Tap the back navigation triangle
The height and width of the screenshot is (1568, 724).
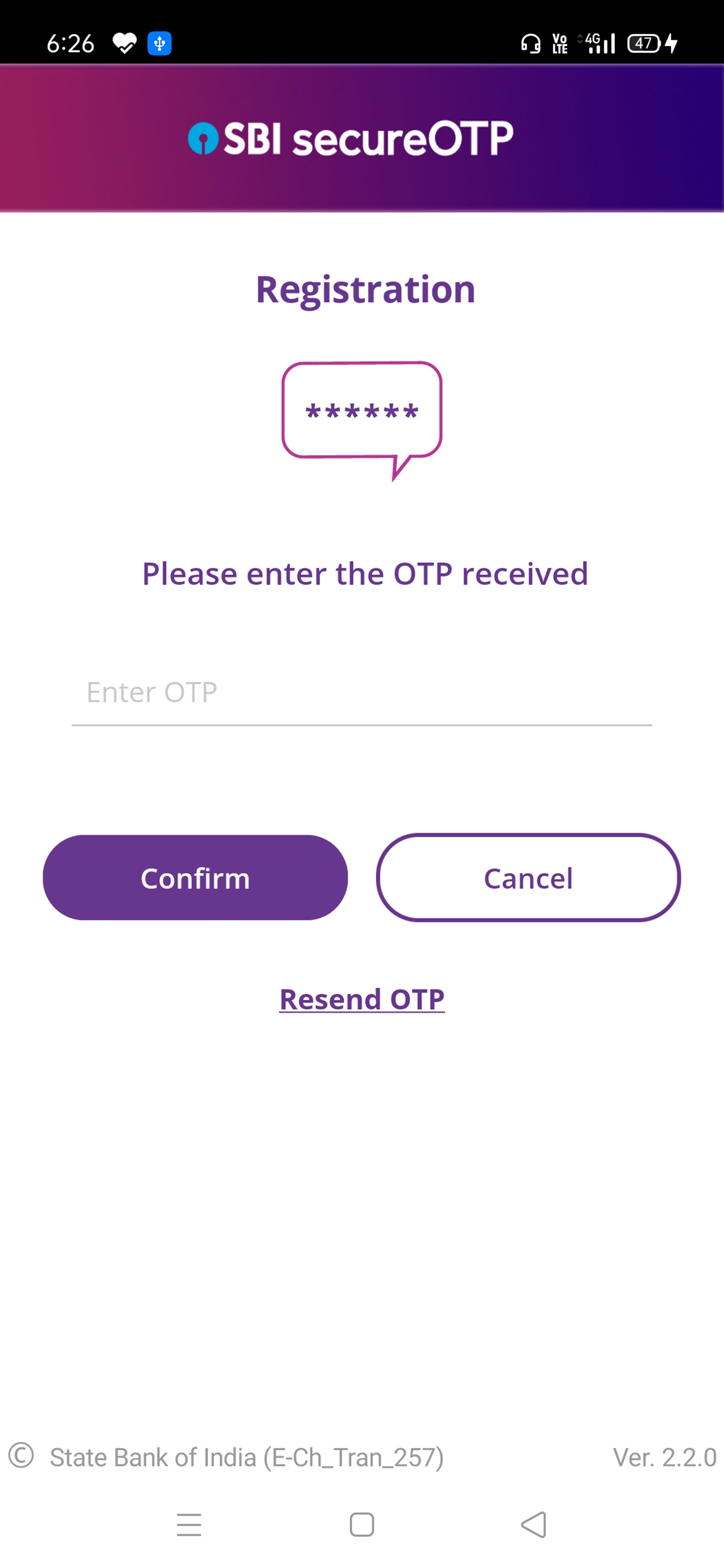533,1524
